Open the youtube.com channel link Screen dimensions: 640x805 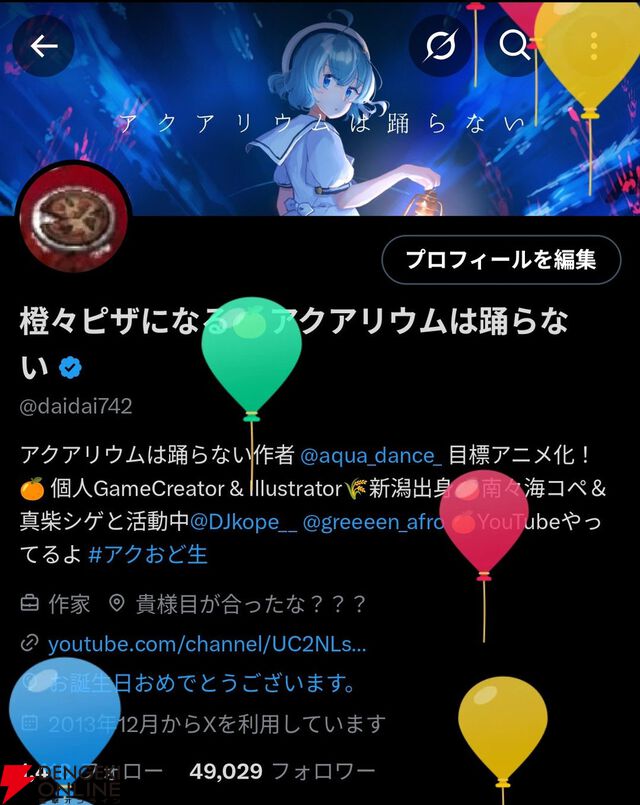pos(207,644)
